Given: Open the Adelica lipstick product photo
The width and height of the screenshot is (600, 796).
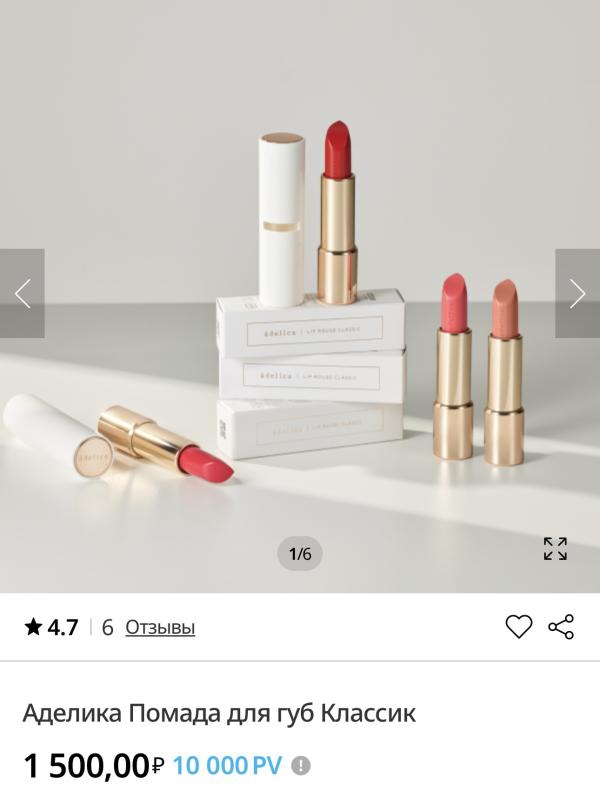Looking at the screenshot, I should point(300,300).
